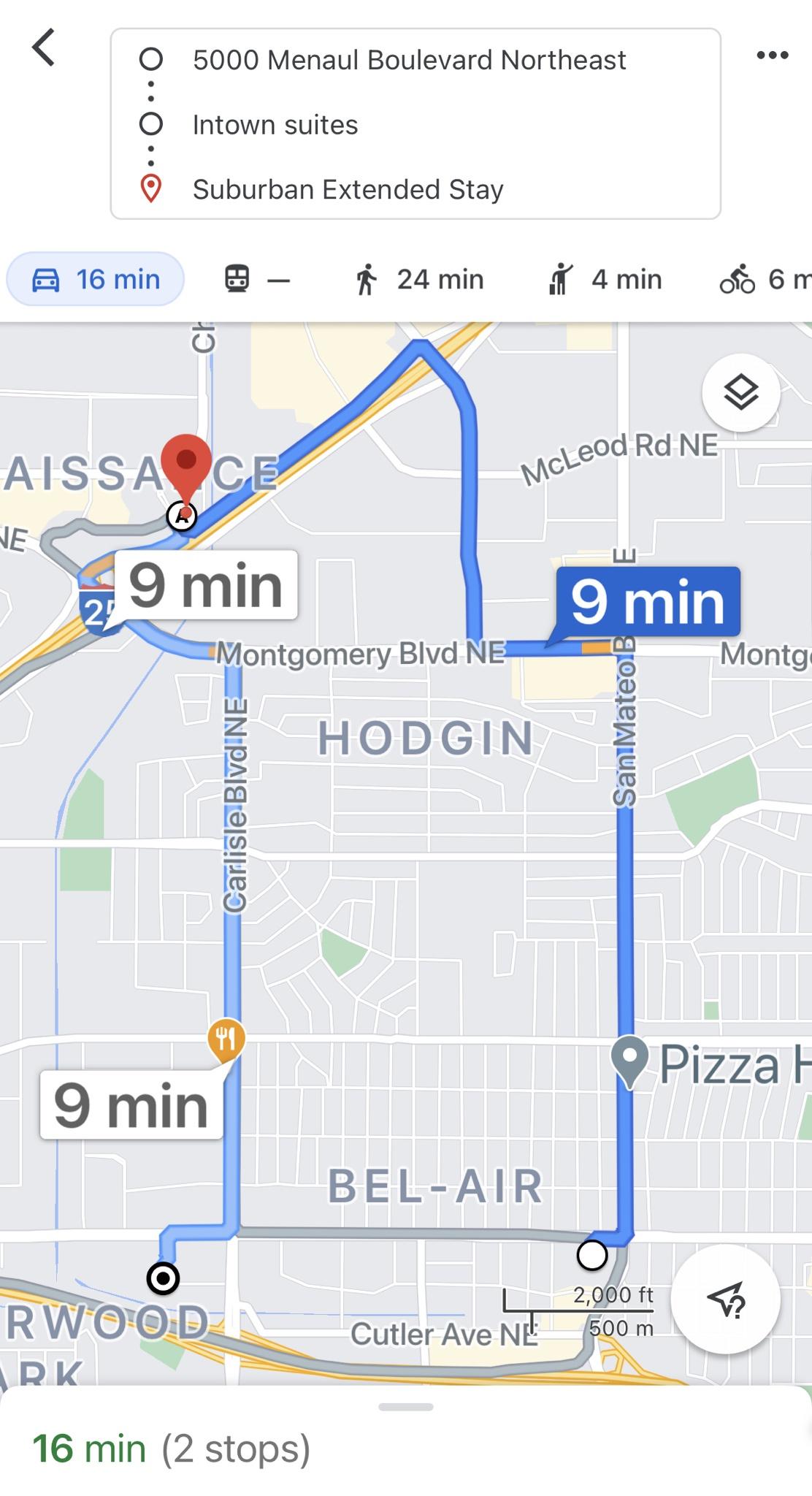Switch to walking 24 min
Viewport: 812px width, 1496px height.
click(420, 279)
